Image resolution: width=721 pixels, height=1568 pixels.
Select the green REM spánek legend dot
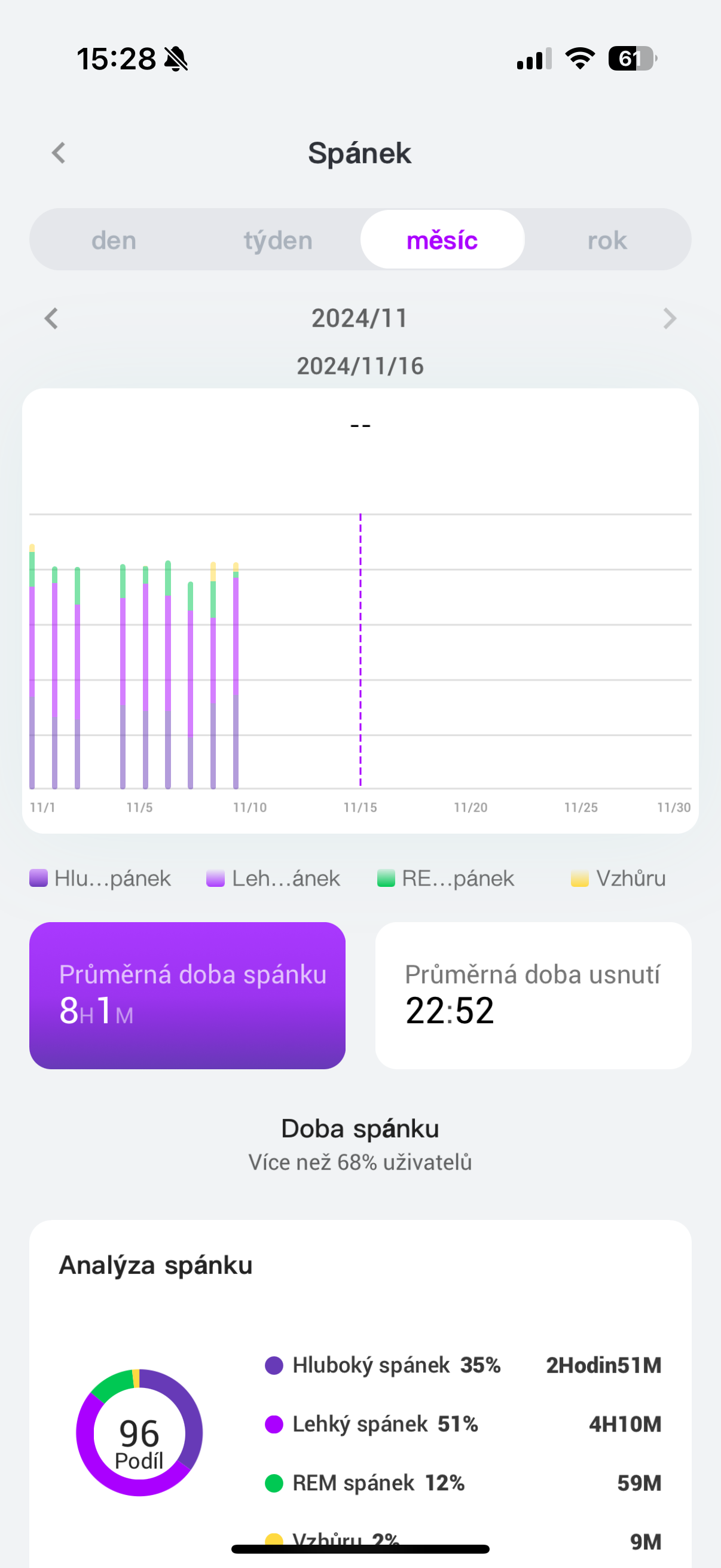[x=387, y=878]
